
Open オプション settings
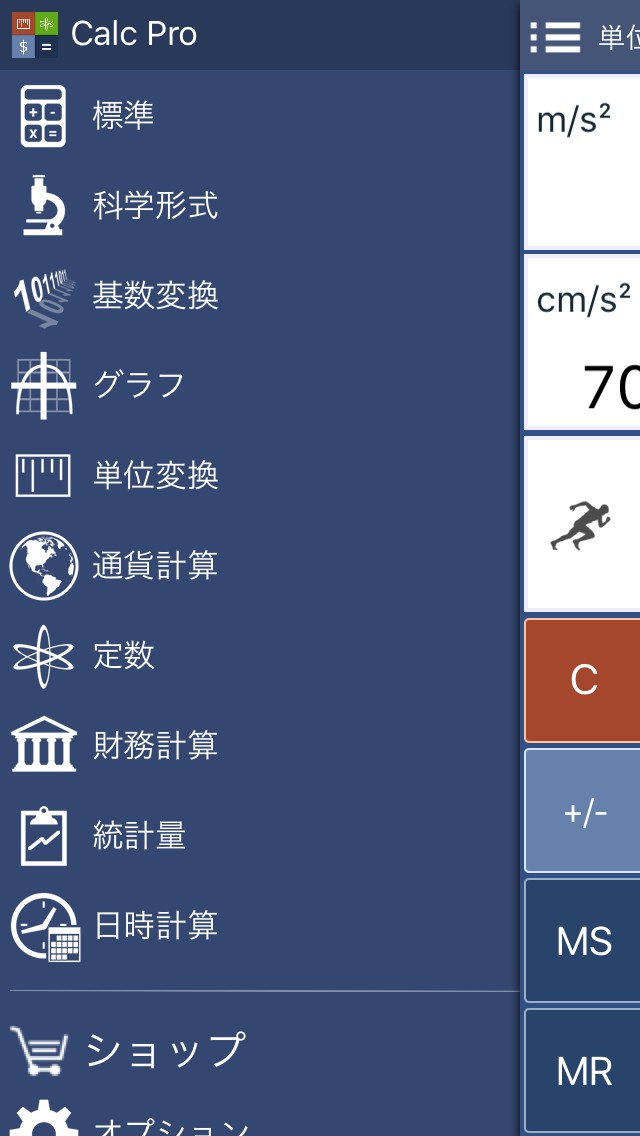(170, 1124)
